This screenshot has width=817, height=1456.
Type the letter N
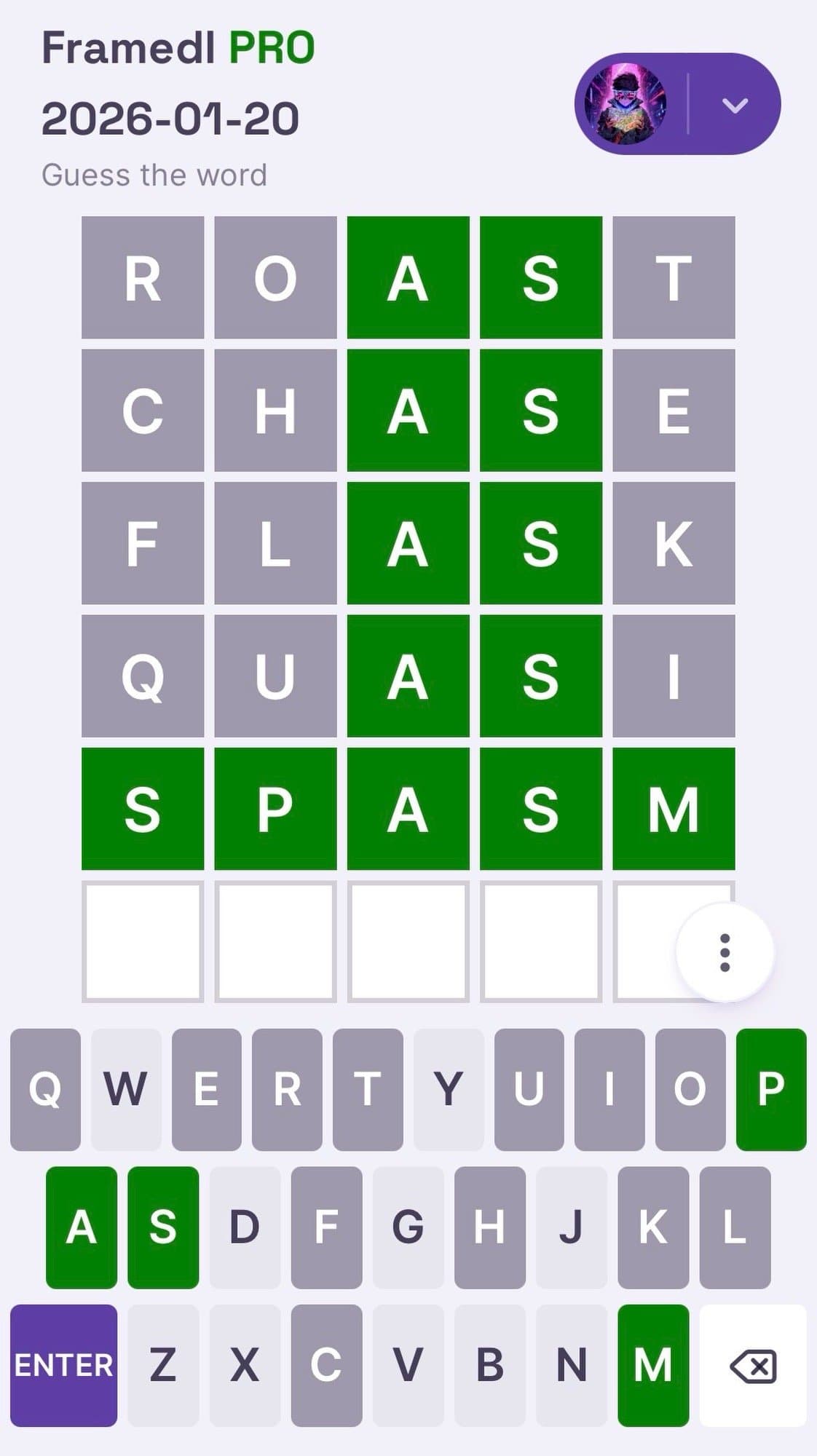571,1366
